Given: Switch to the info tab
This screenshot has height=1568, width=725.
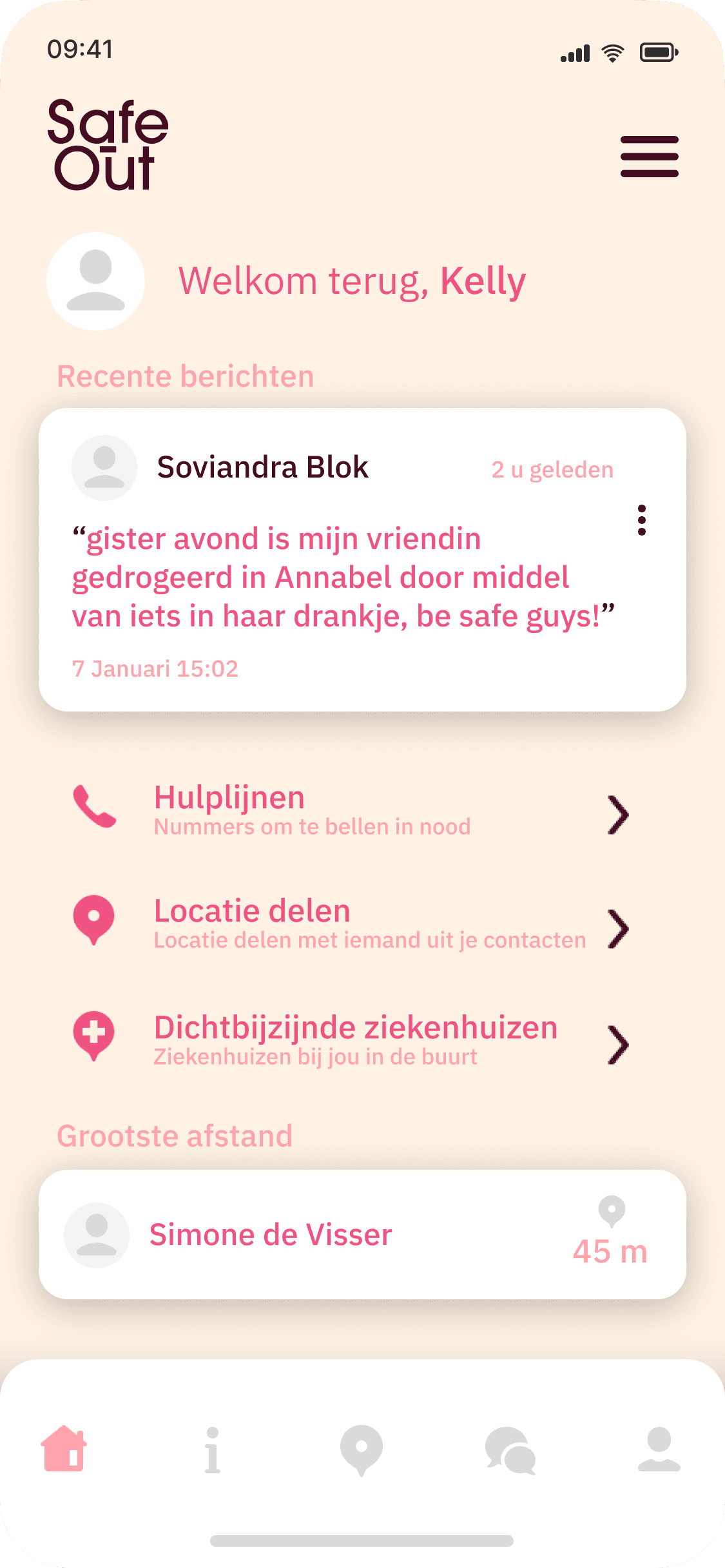Looking at the screenshot, I should 212,1450.
